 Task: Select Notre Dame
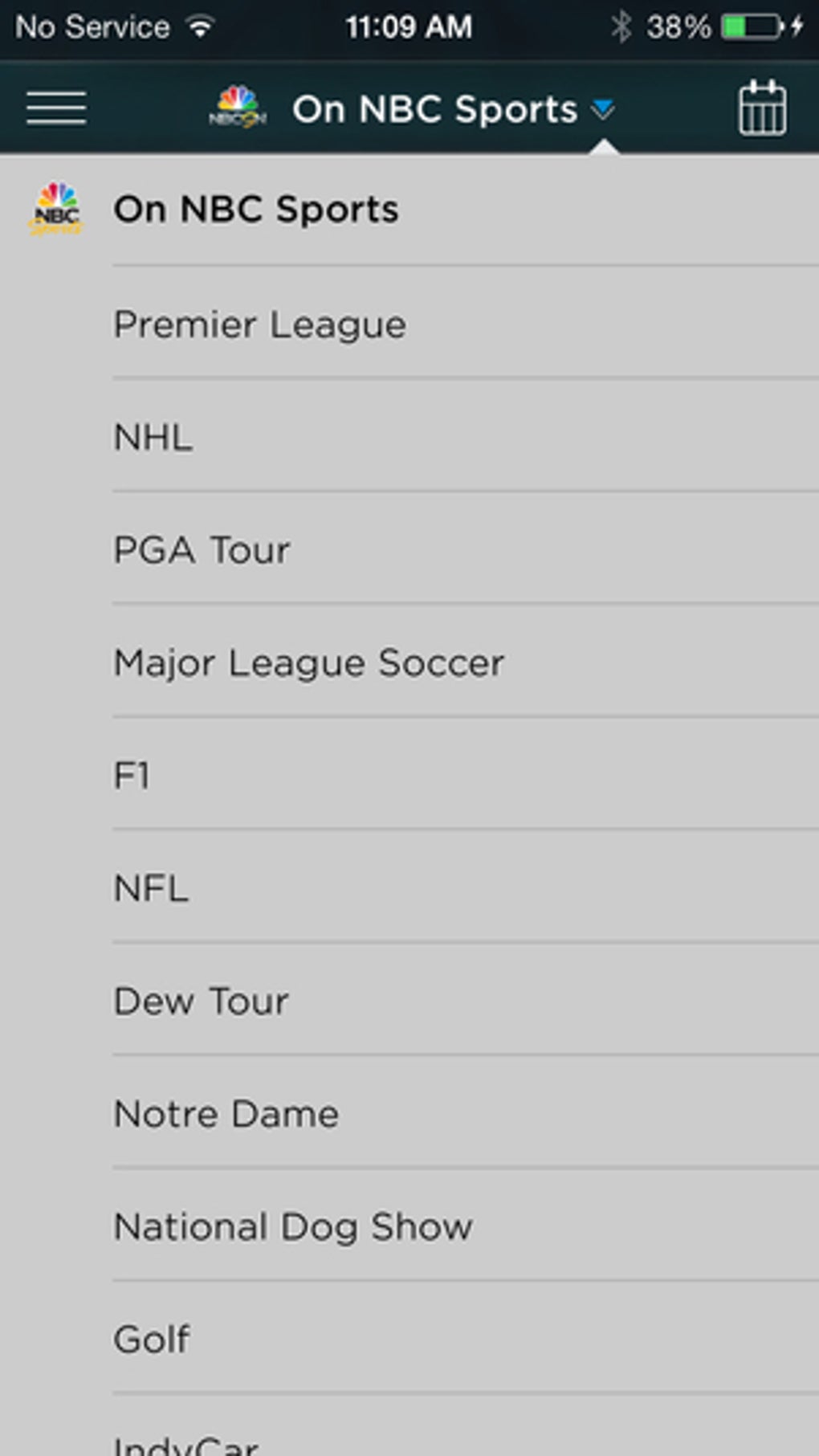(x=226, y=1114)
